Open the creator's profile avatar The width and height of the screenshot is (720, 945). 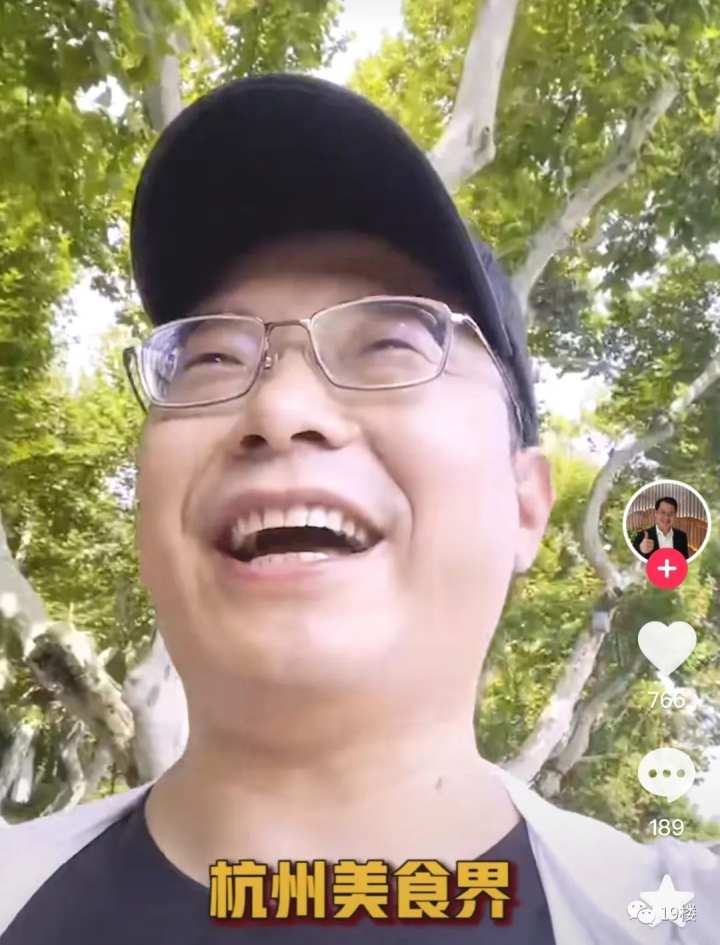[x=666, y=523]
